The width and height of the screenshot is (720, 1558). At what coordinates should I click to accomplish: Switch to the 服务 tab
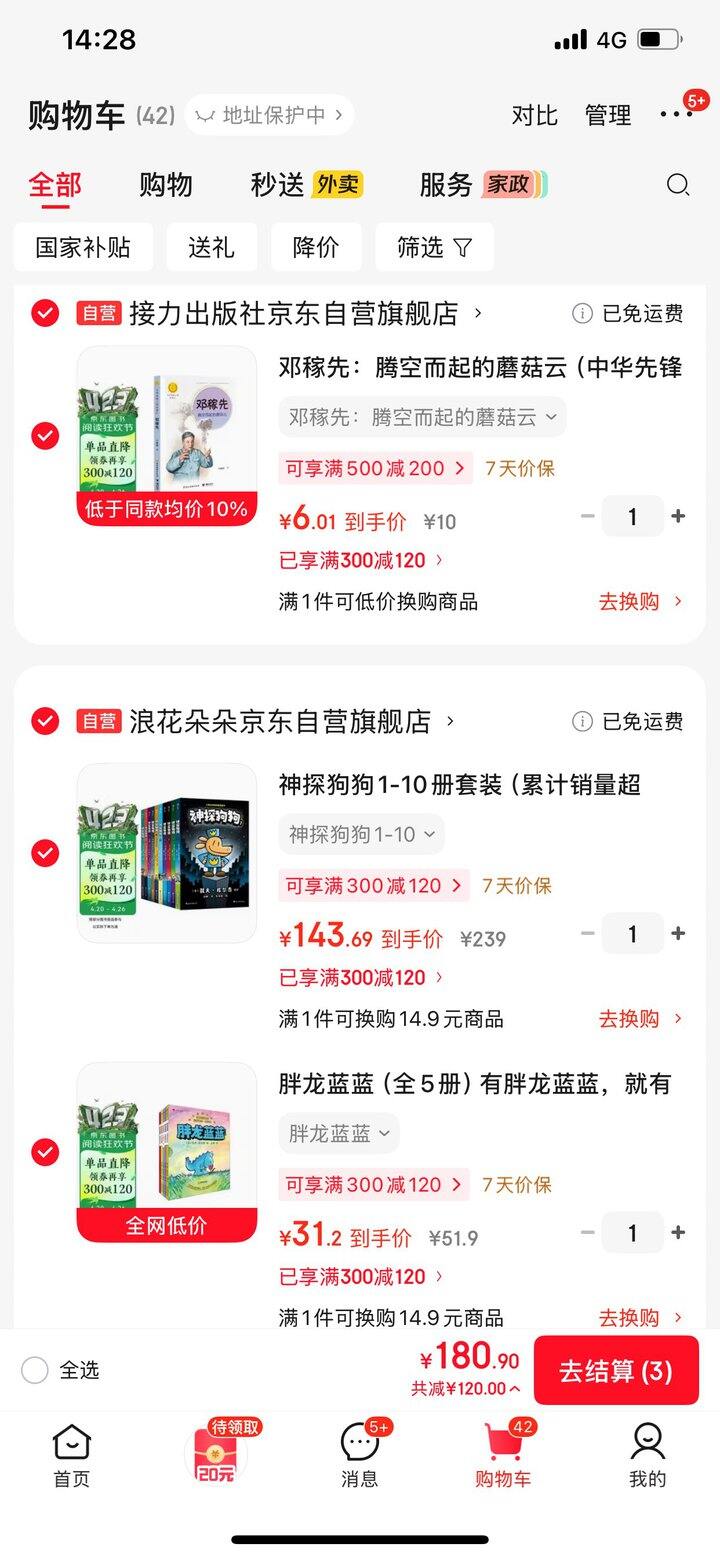(446, 185)
